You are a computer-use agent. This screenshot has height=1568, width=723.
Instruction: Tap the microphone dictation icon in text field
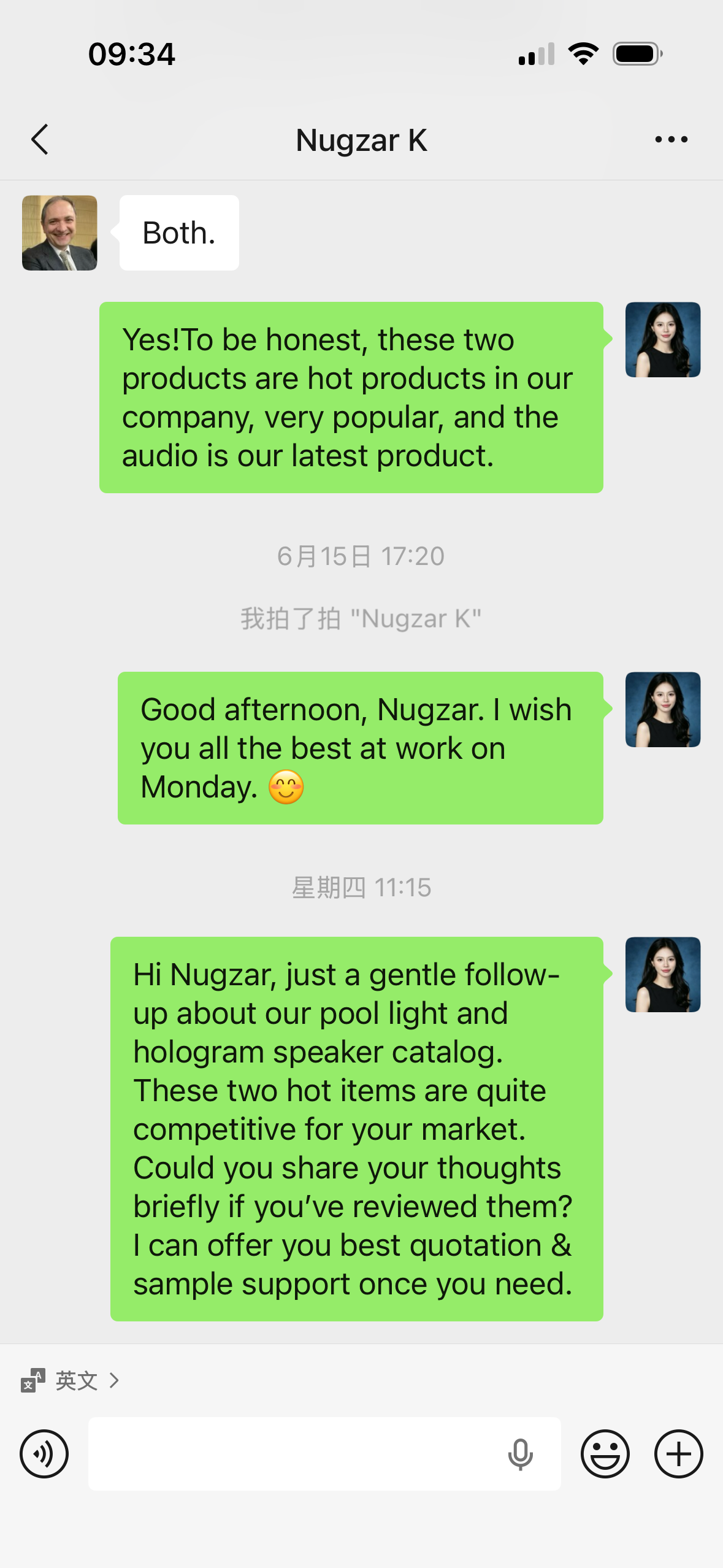[x=520, y=1454]
